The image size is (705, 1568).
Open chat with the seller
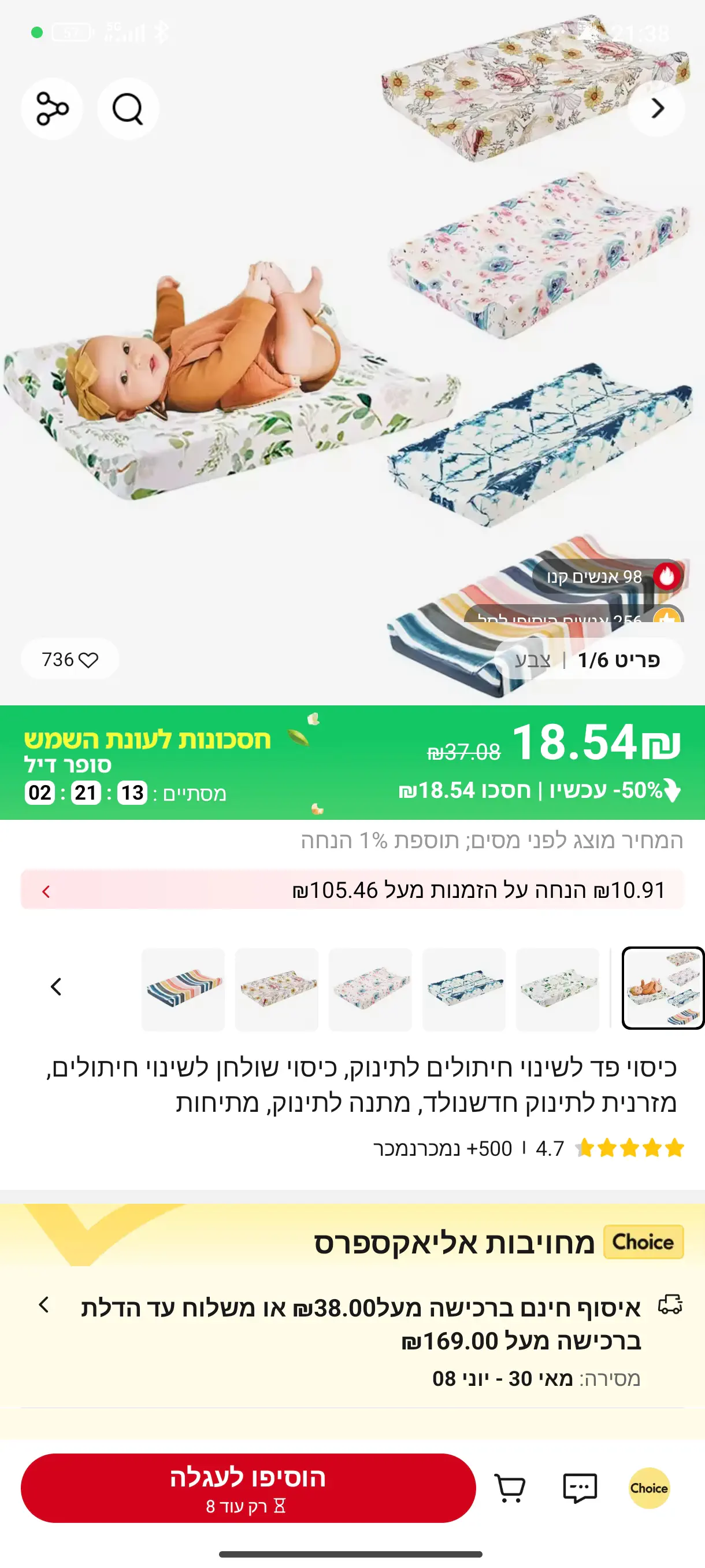point(580,1488)
